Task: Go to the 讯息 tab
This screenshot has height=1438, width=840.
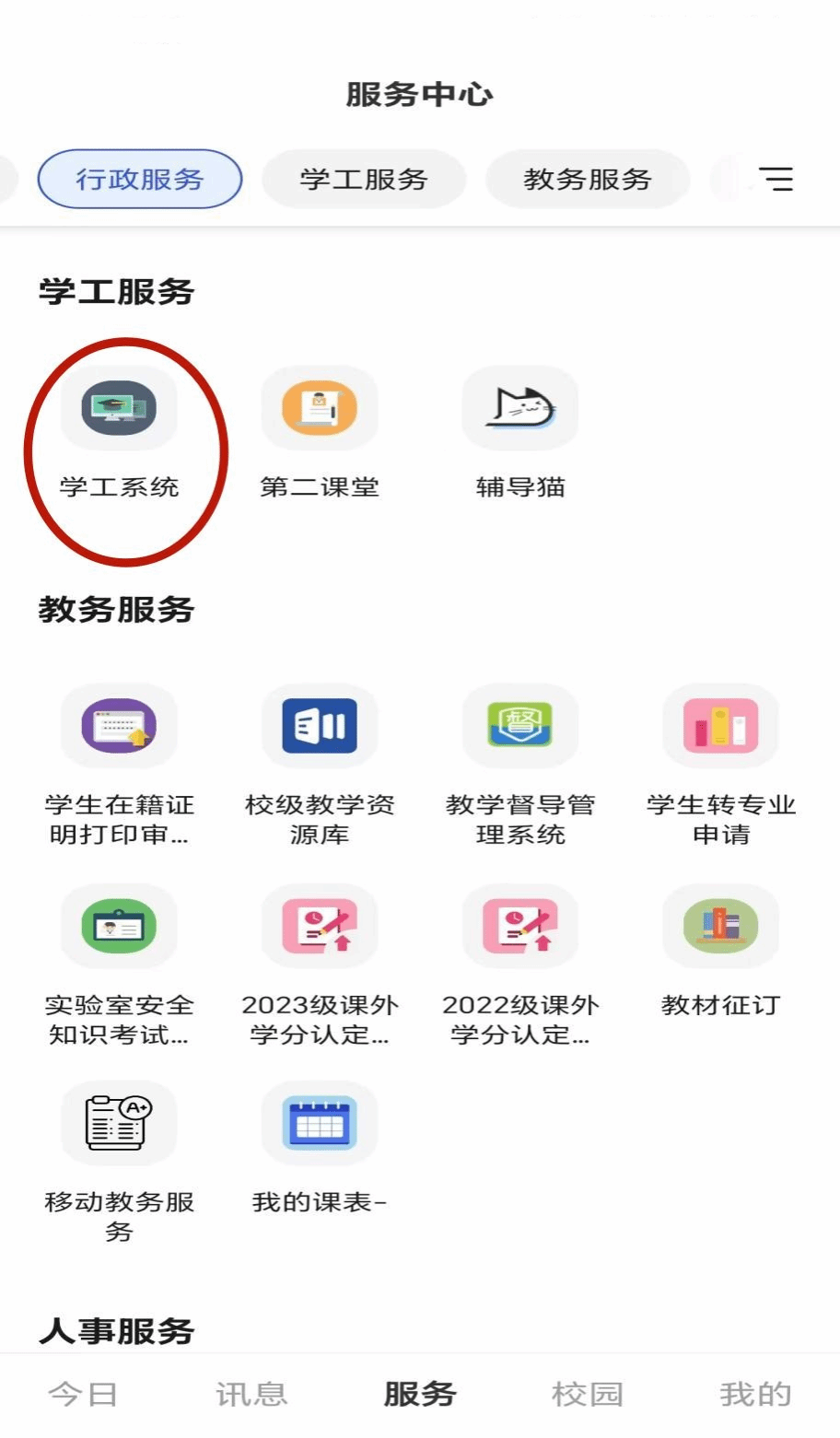Action: pos(251,1395)
